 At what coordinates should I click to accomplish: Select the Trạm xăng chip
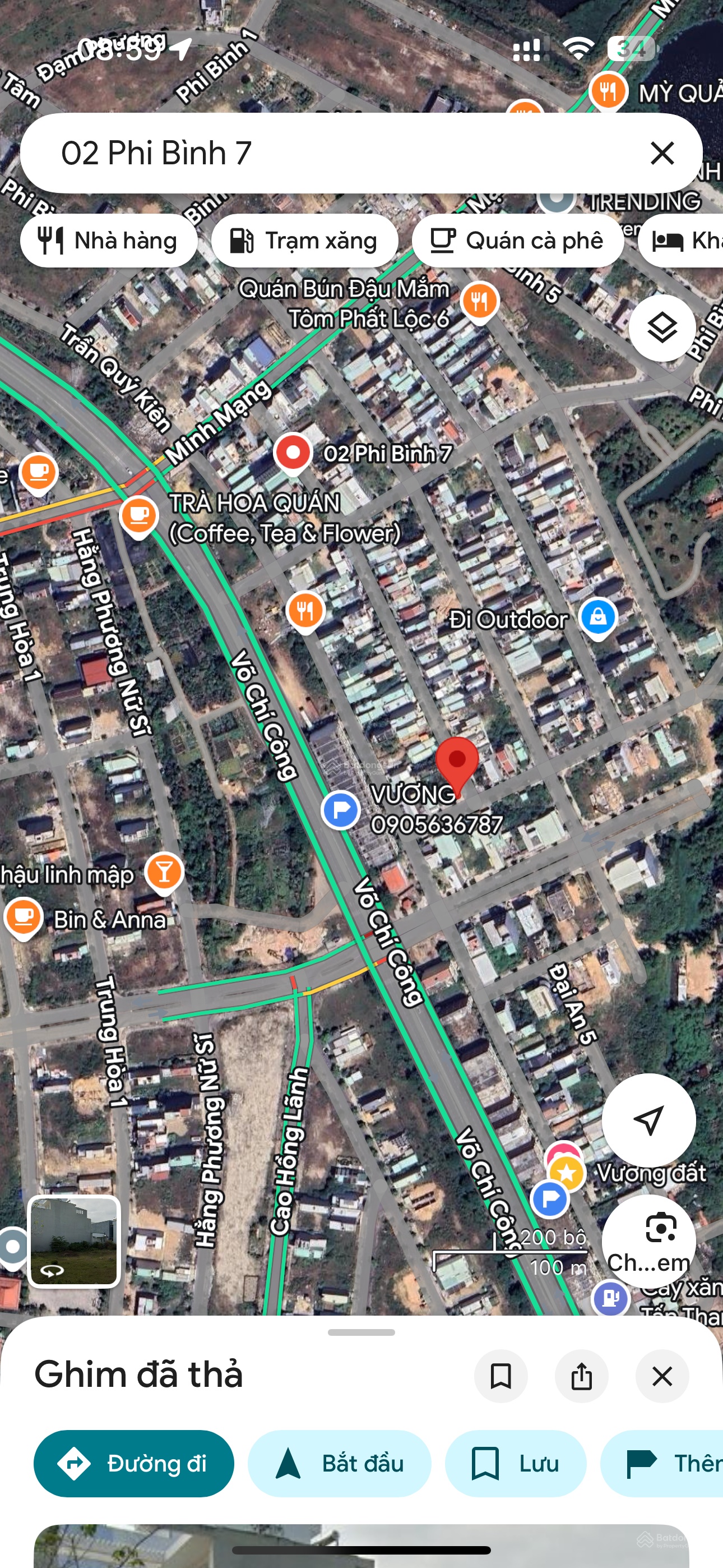click(x=304, y=241)
